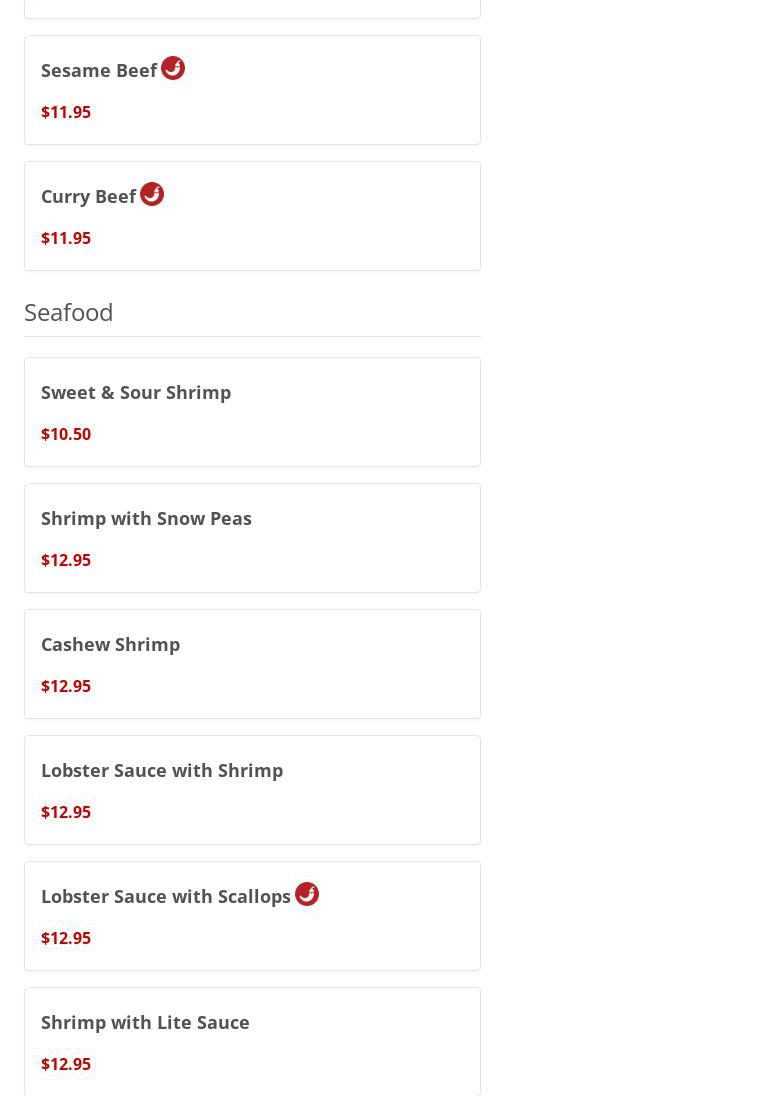
Task: Open Shrimp with Snow Peas item
Action: (252, 538)
